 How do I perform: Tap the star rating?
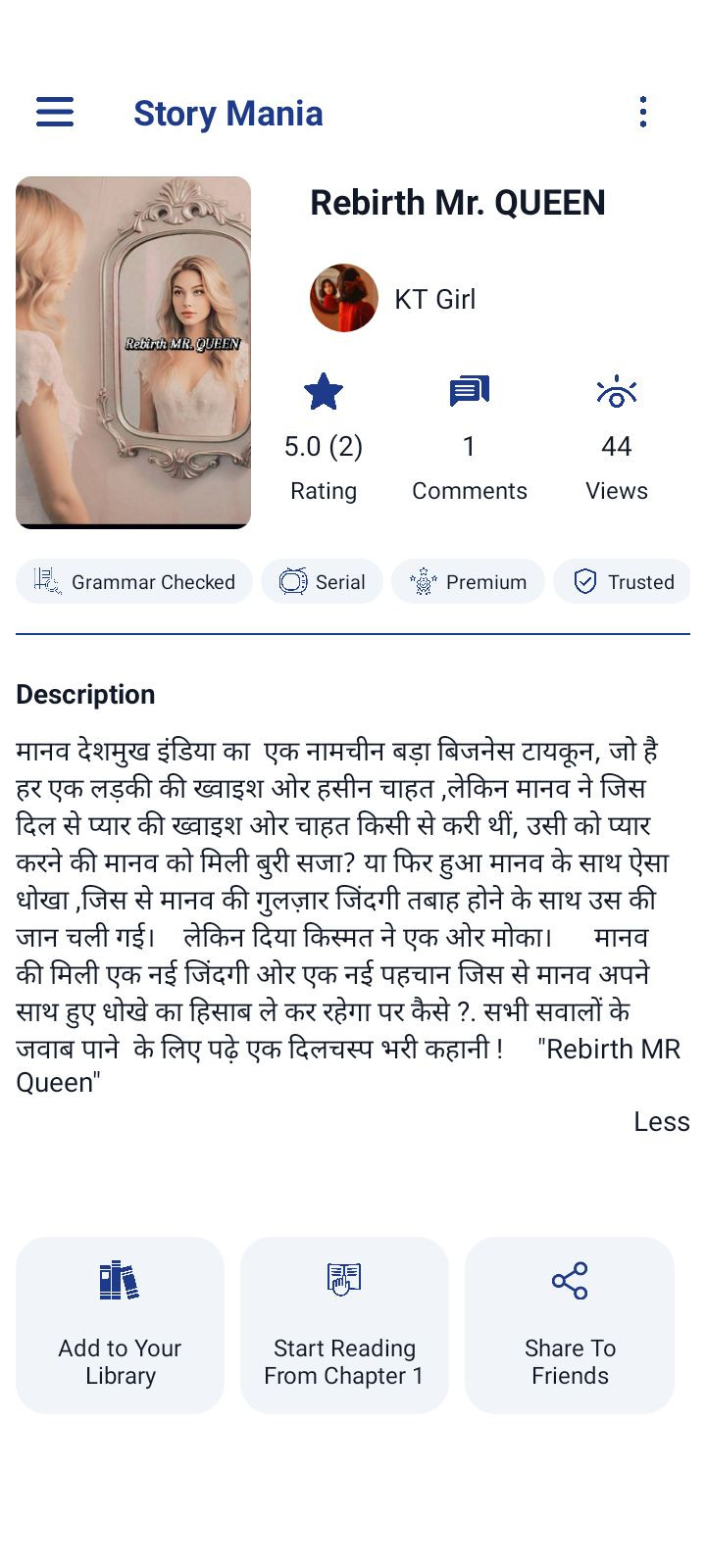click(x=323, y=392)
